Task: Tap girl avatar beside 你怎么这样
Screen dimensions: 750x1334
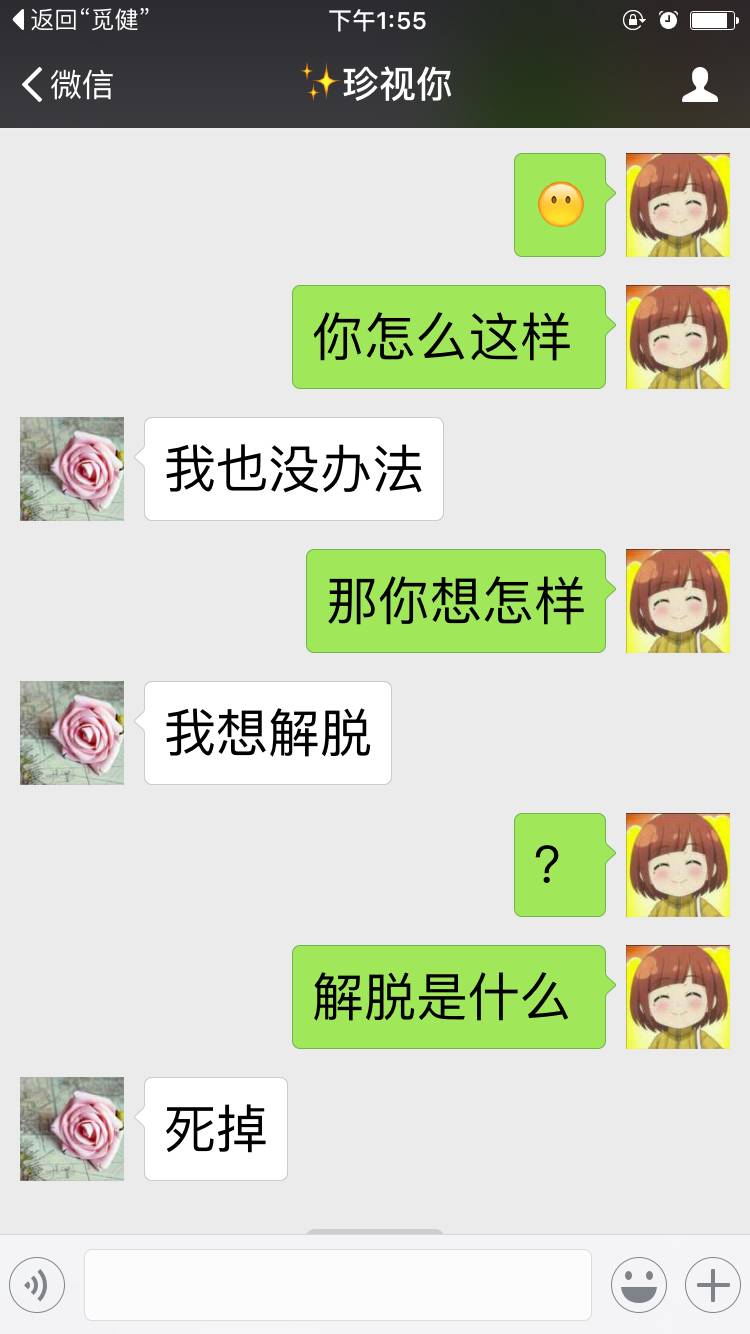Action: [677, 337]
